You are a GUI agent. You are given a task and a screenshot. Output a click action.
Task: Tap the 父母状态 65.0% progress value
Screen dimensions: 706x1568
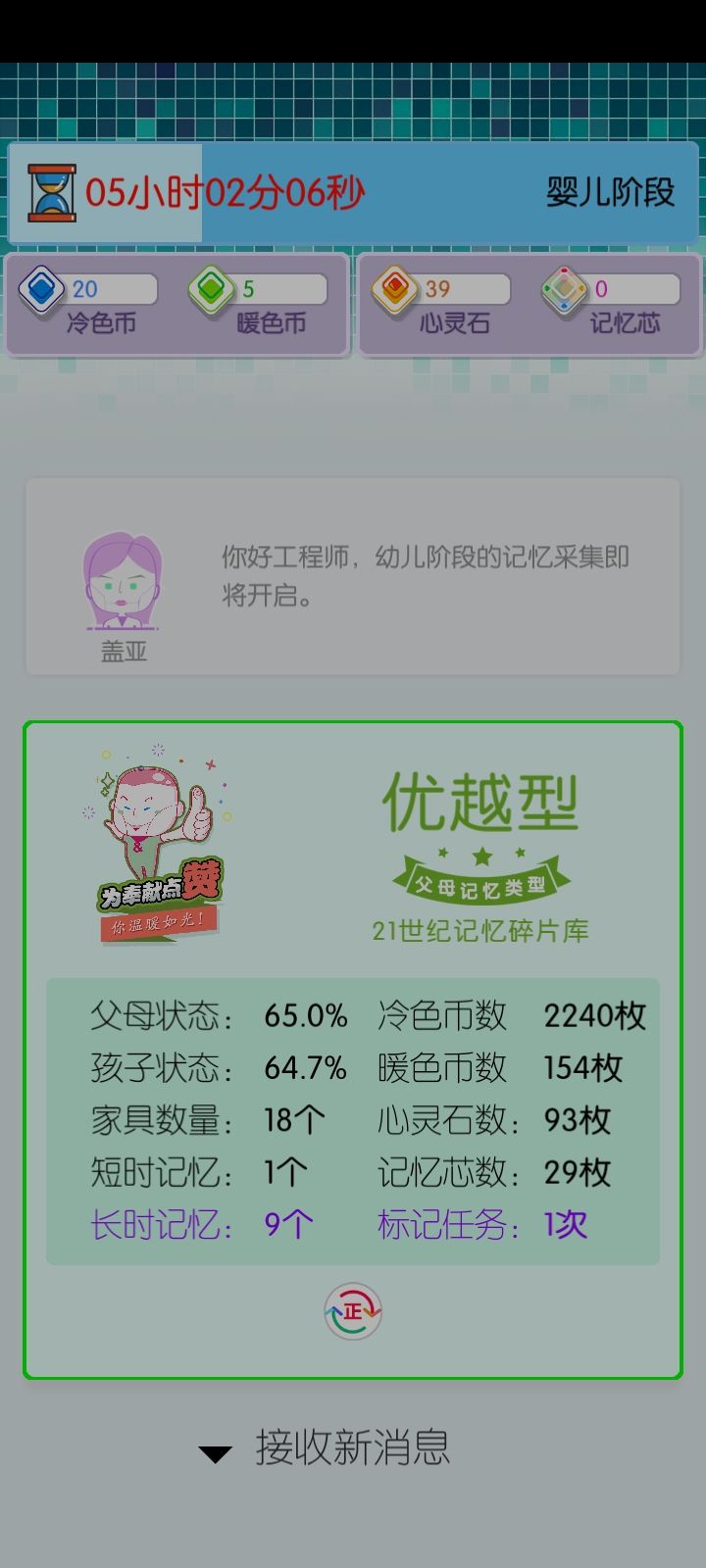(305, 1016)
